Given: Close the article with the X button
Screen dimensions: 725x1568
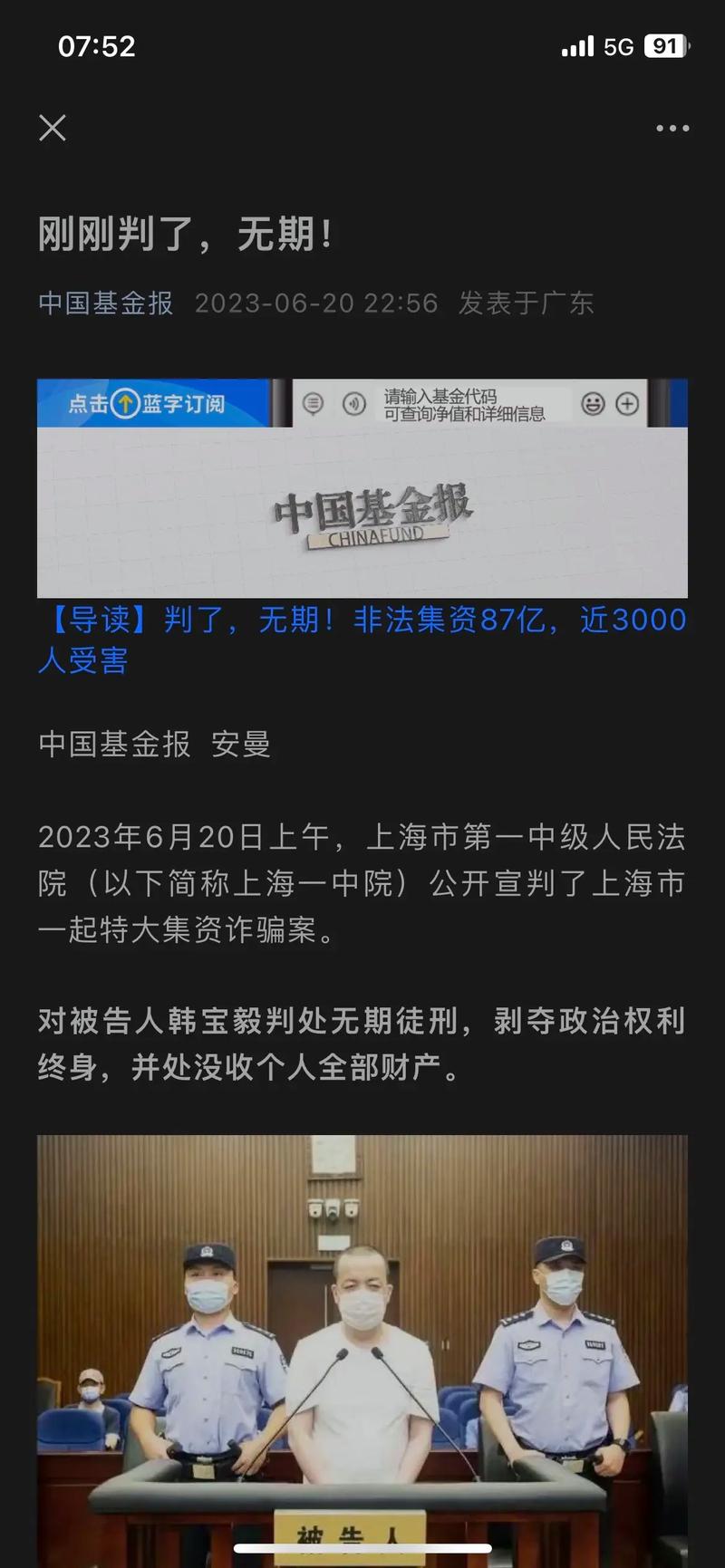Looking at the screenshot, I should [53, 127].
